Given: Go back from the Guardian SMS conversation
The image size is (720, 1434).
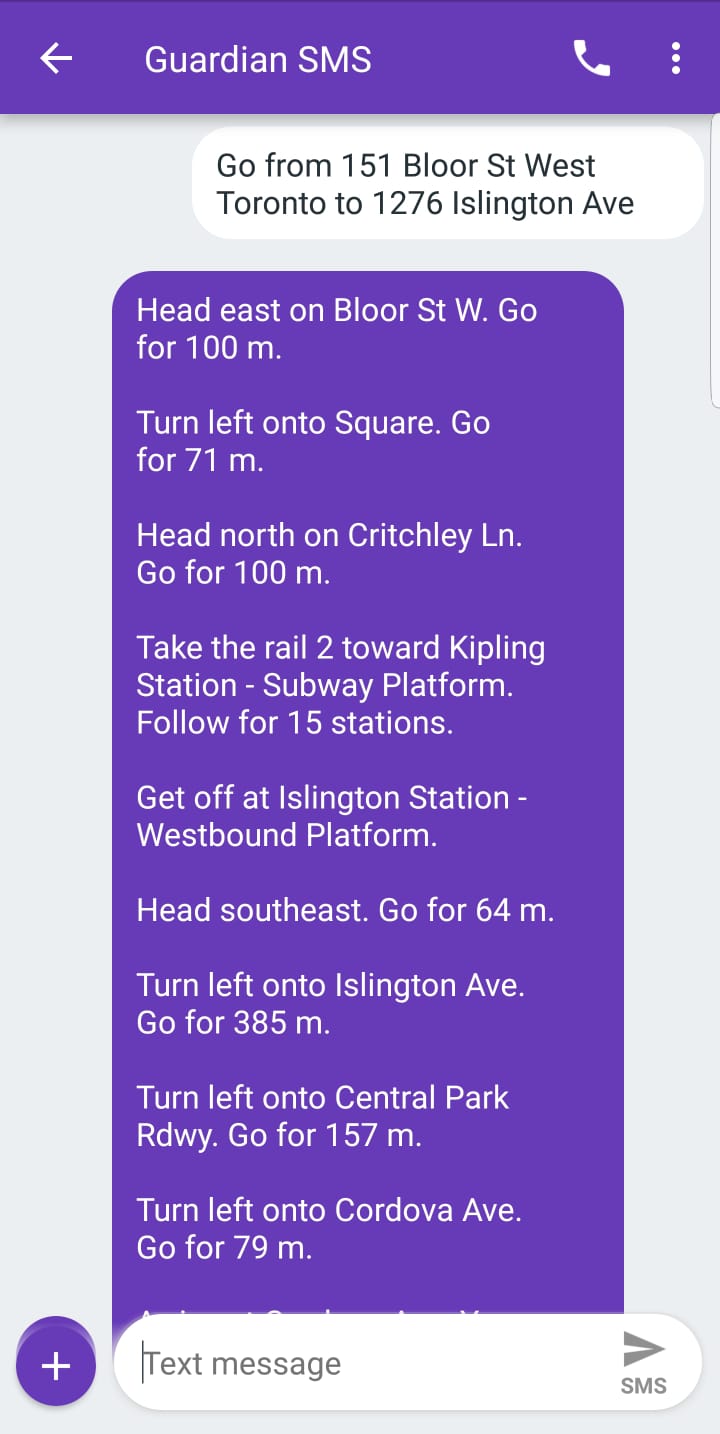Looking at the screenshot, I should click(x=56, y=59).
